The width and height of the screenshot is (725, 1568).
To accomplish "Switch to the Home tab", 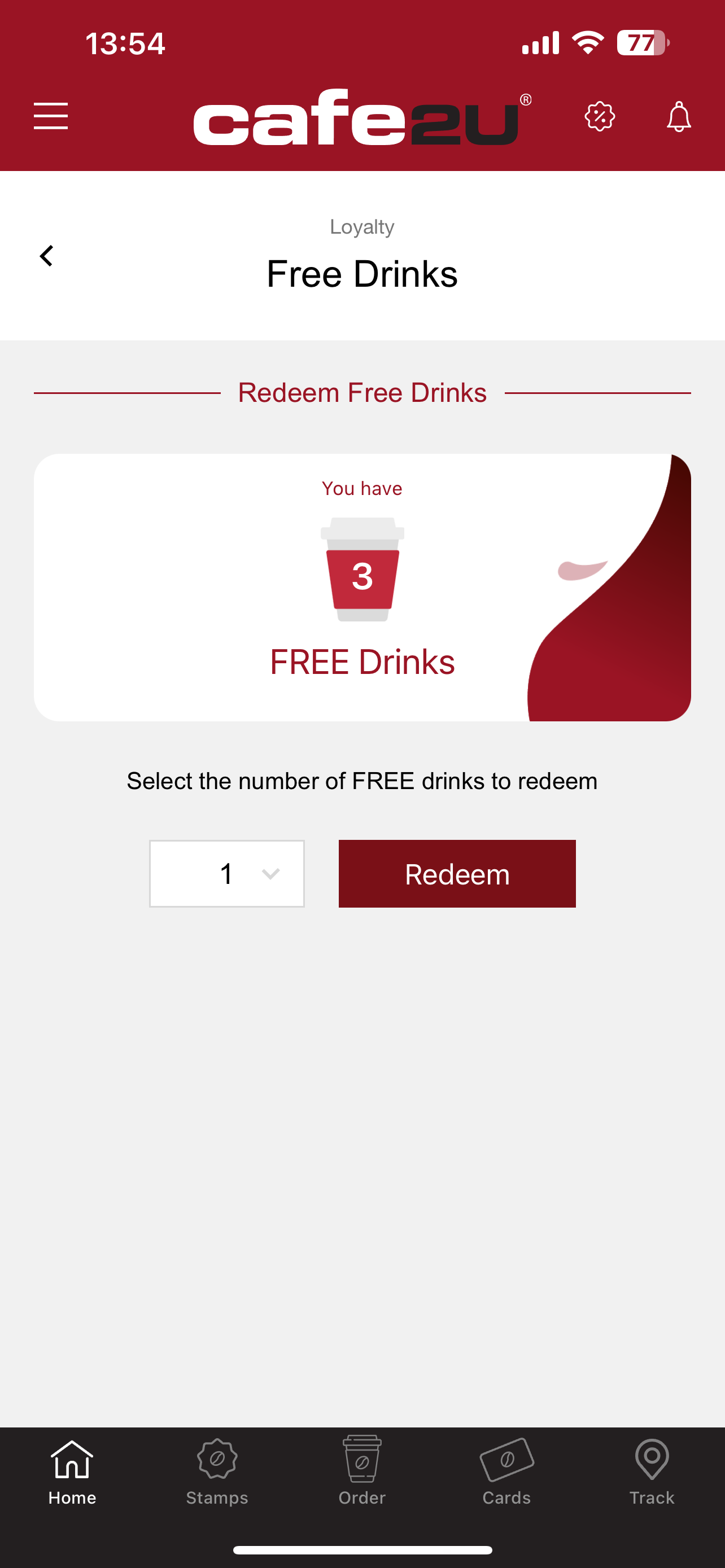I will (x=72, y=1470).
